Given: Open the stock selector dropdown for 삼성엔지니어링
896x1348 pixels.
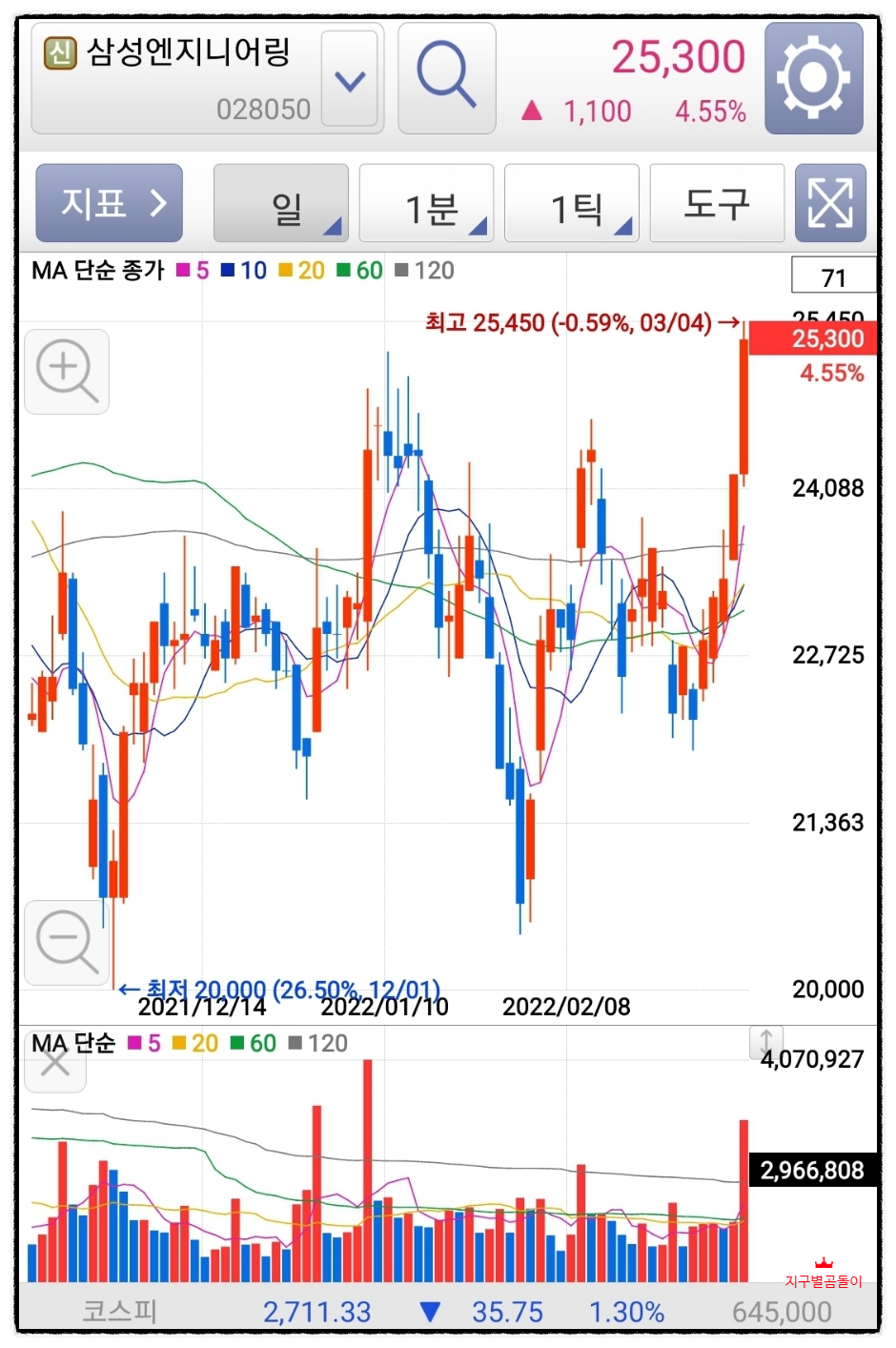Looking at the screenshot, I should [x=350, y=80].
